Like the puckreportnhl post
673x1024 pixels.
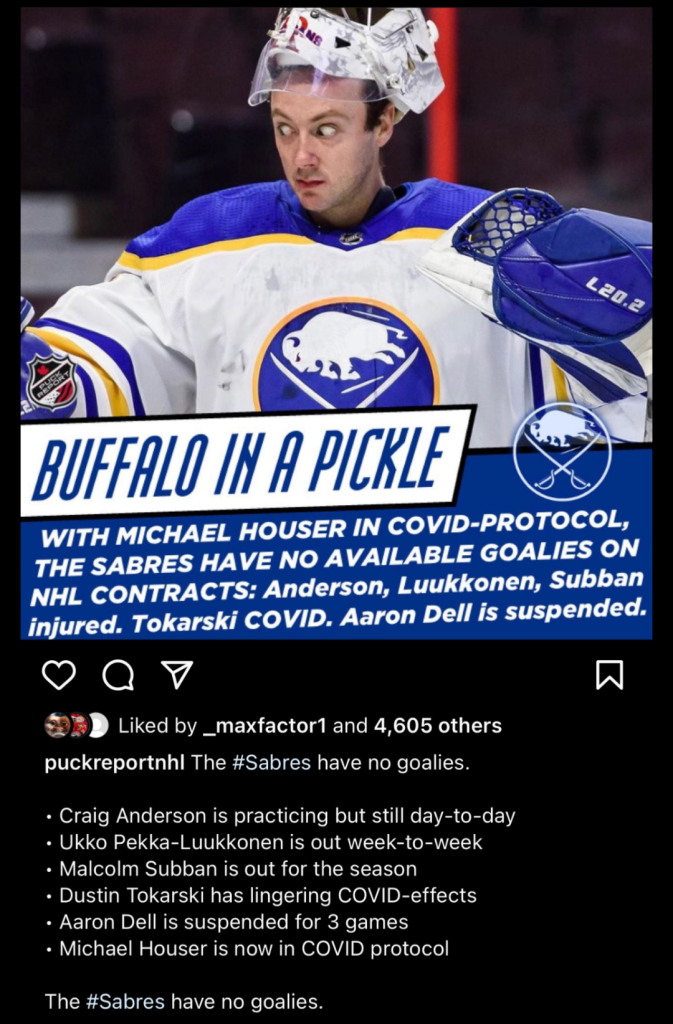tap(59, 675)
